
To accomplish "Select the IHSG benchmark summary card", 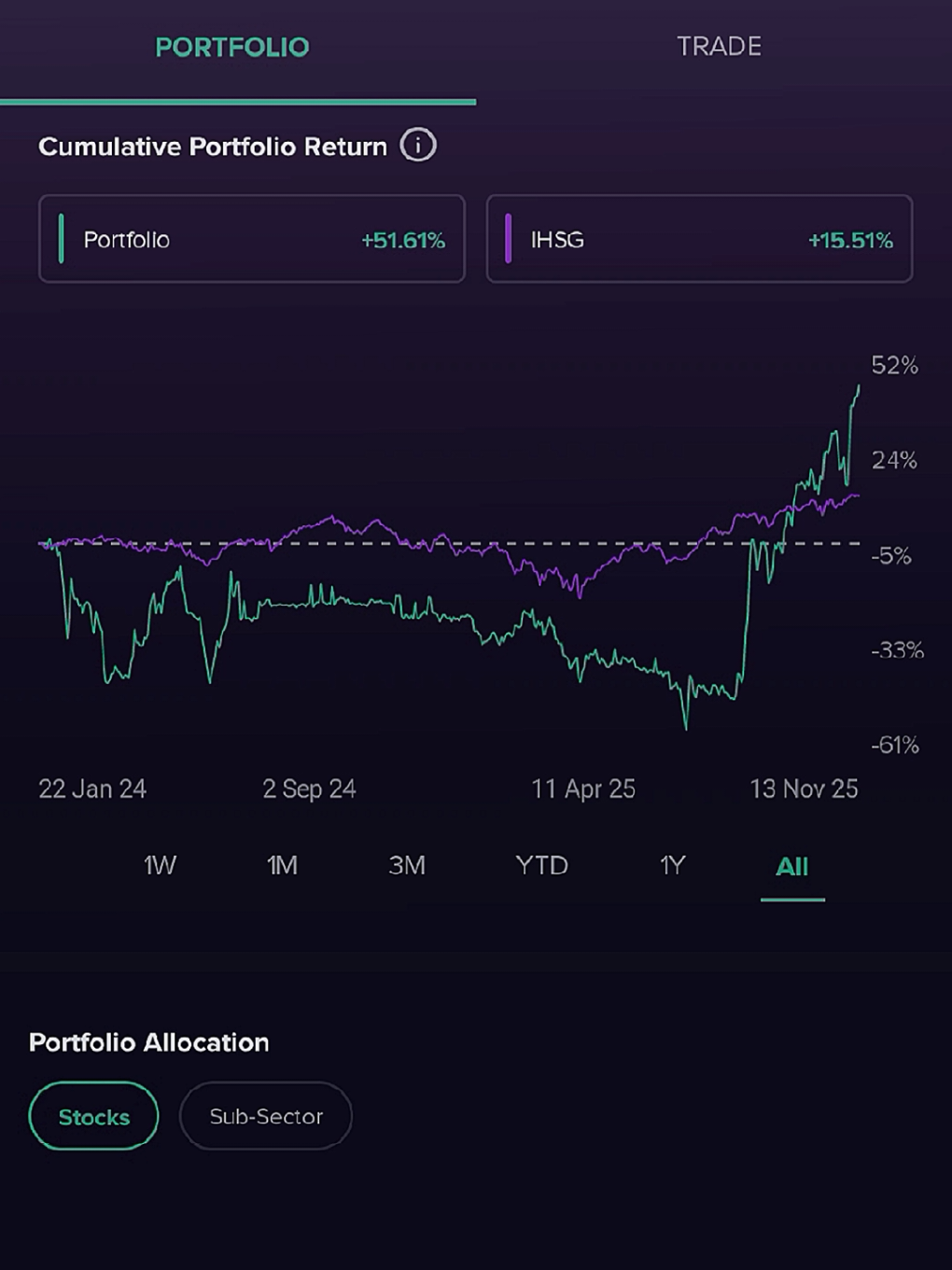I will coord(698,240).
